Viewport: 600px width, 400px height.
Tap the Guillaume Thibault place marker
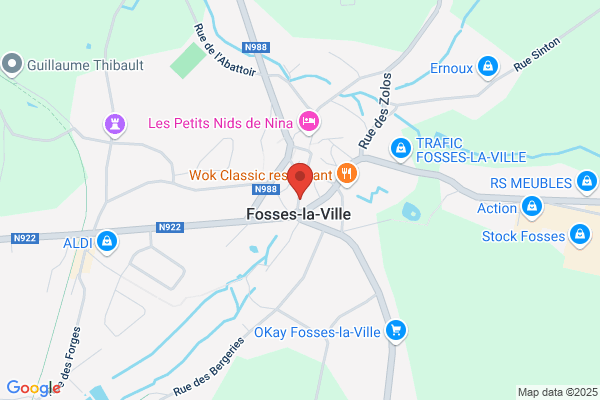coord(12,65)
